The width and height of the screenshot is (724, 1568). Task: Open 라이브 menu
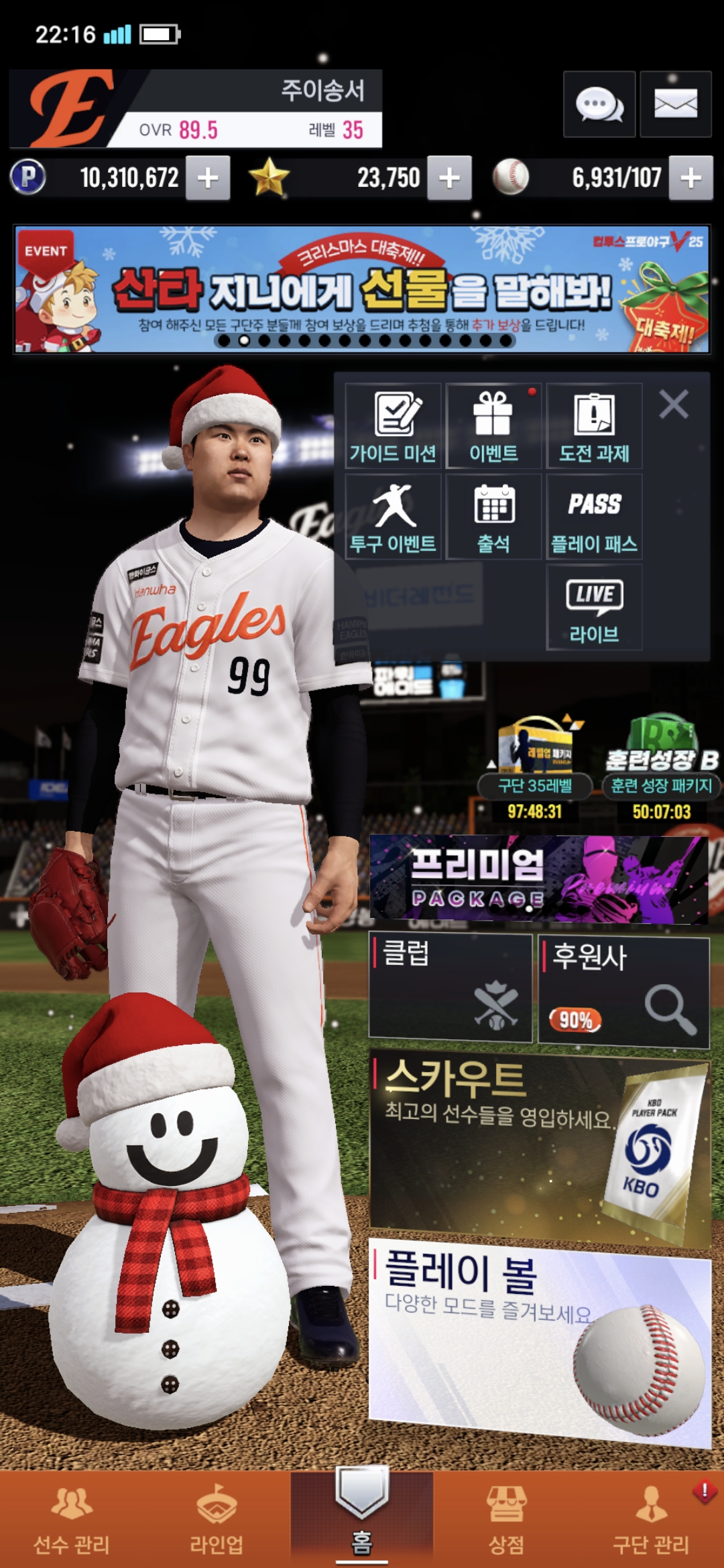[x=594, y=607]
